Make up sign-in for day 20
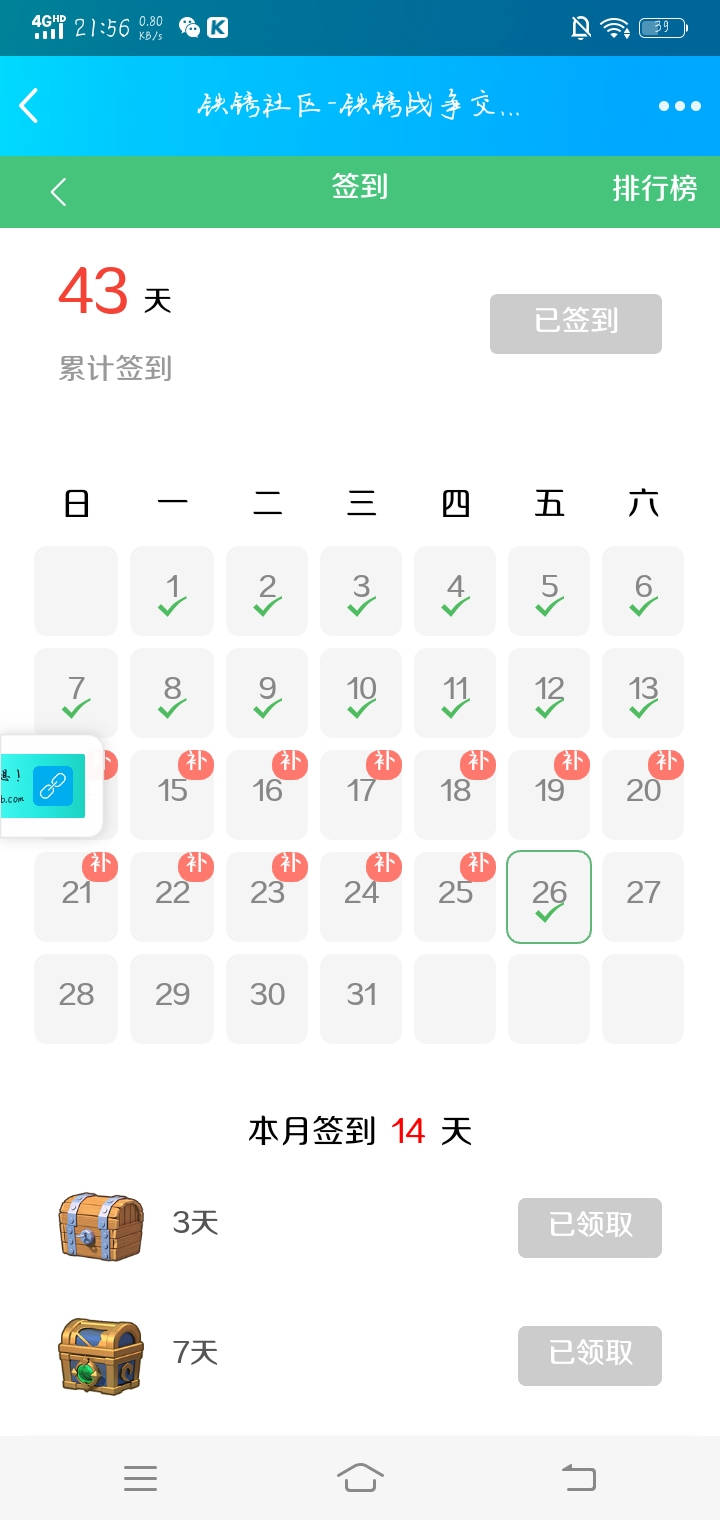 (x=643, y=794)
